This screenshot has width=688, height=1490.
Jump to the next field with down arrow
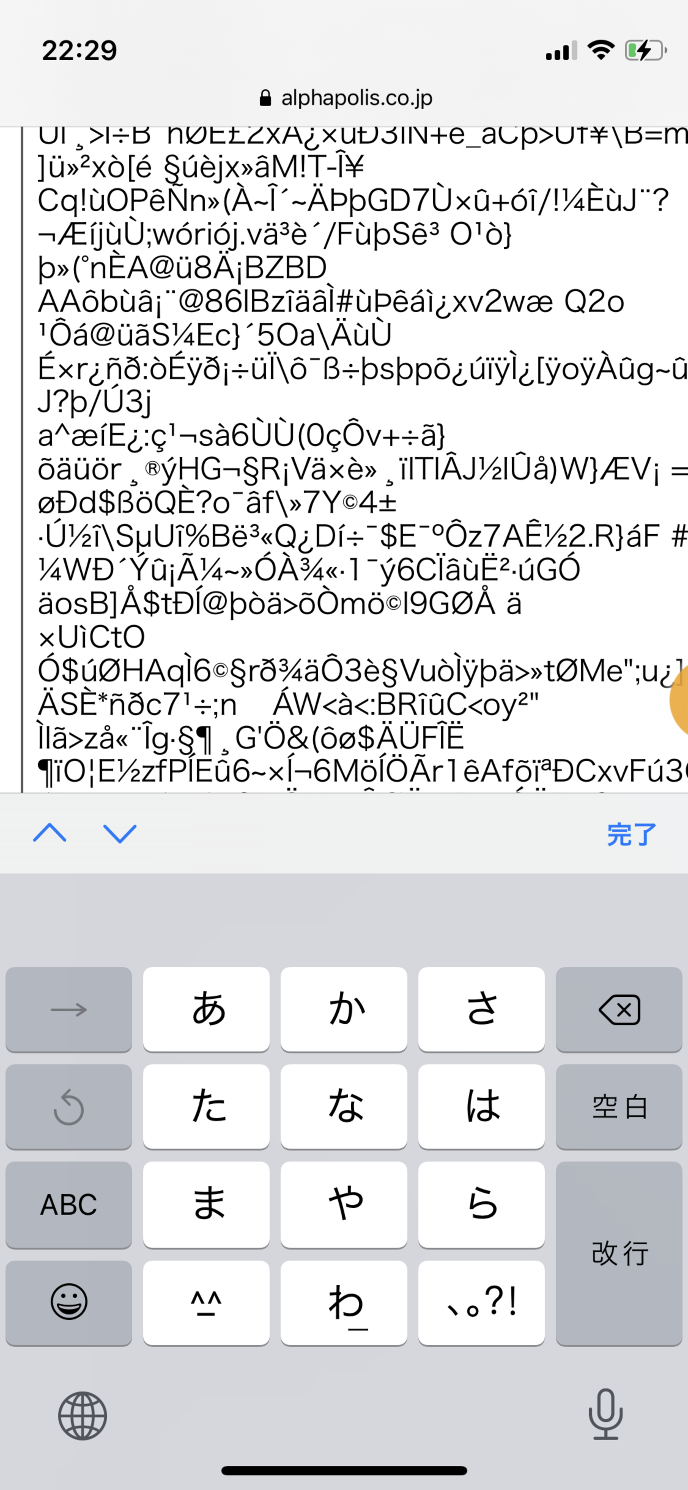point(120,833)
